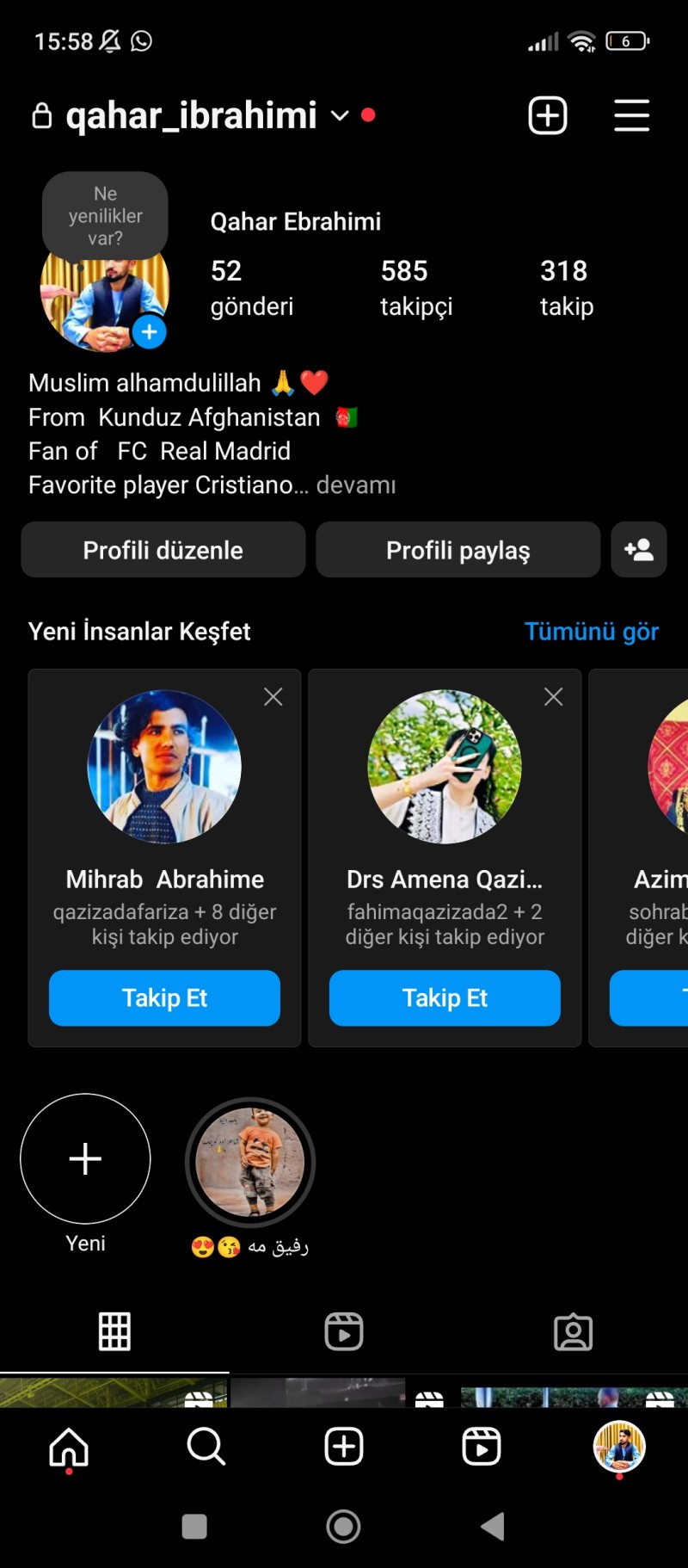688x1568 pixels.
Task: Switch to the reels profile tab
Action: point(344,1331)
